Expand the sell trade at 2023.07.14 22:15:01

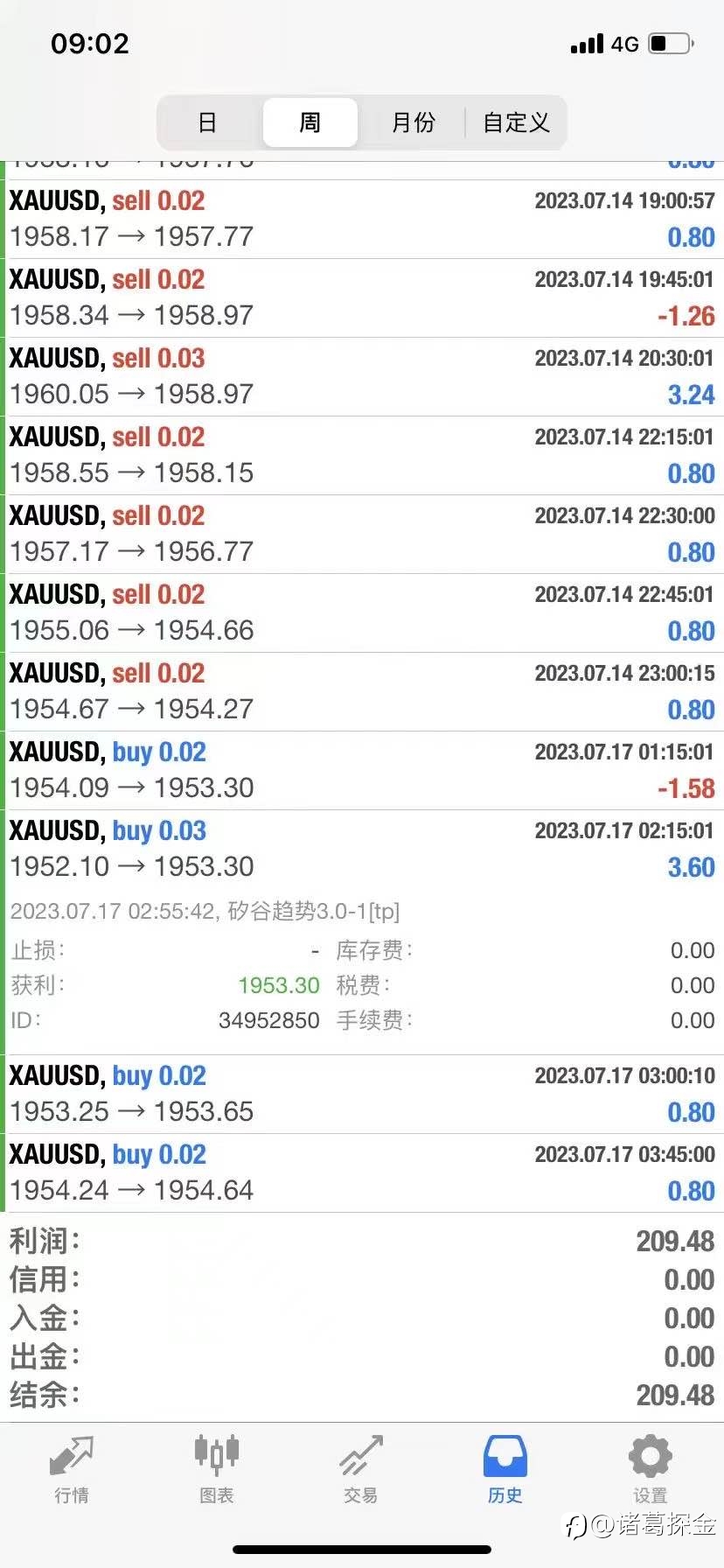click(362, 455)
